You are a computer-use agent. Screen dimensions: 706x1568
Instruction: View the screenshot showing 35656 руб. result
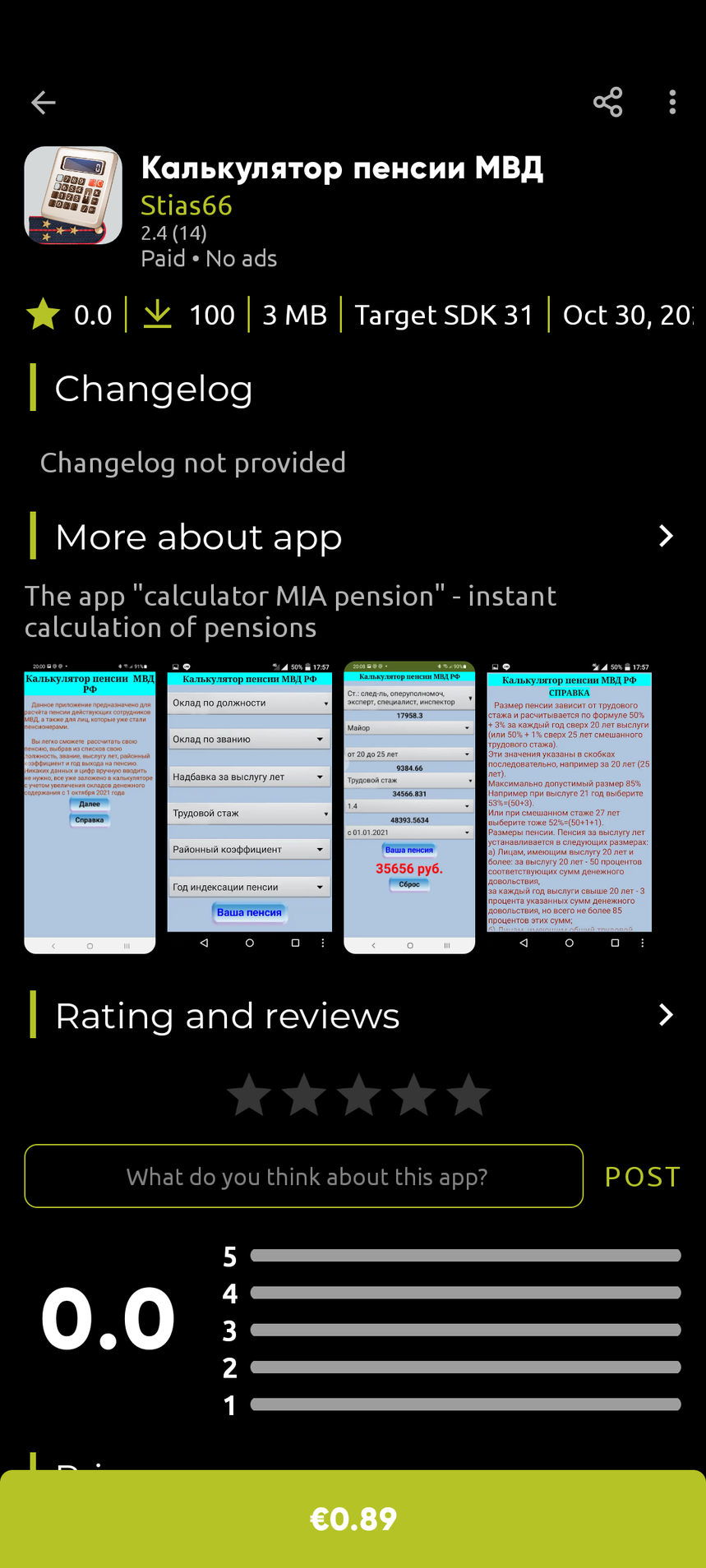pyautogui.click(x=408, y=807)
